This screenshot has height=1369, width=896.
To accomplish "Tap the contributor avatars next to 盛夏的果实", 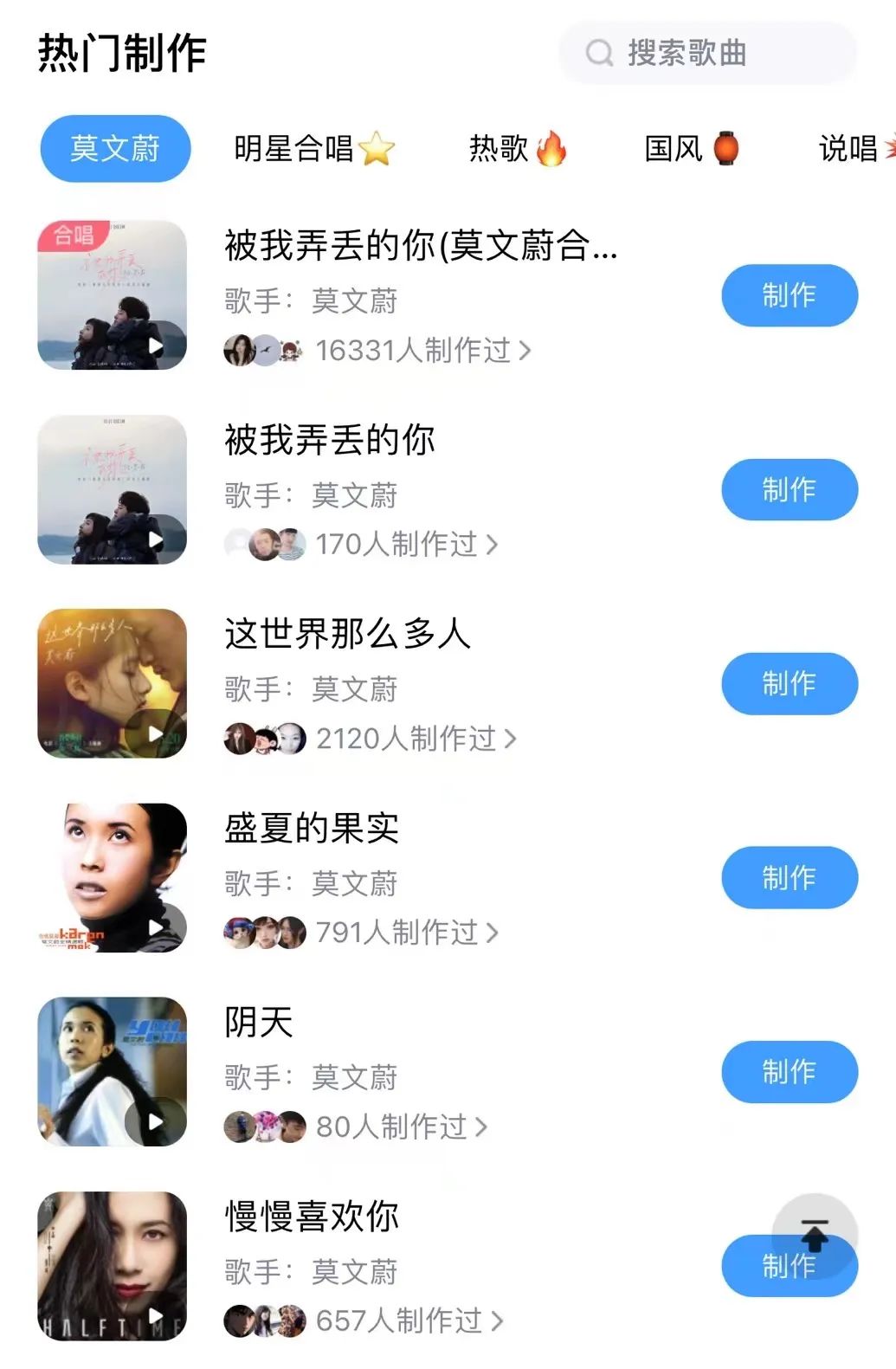I will click(264, 932).
